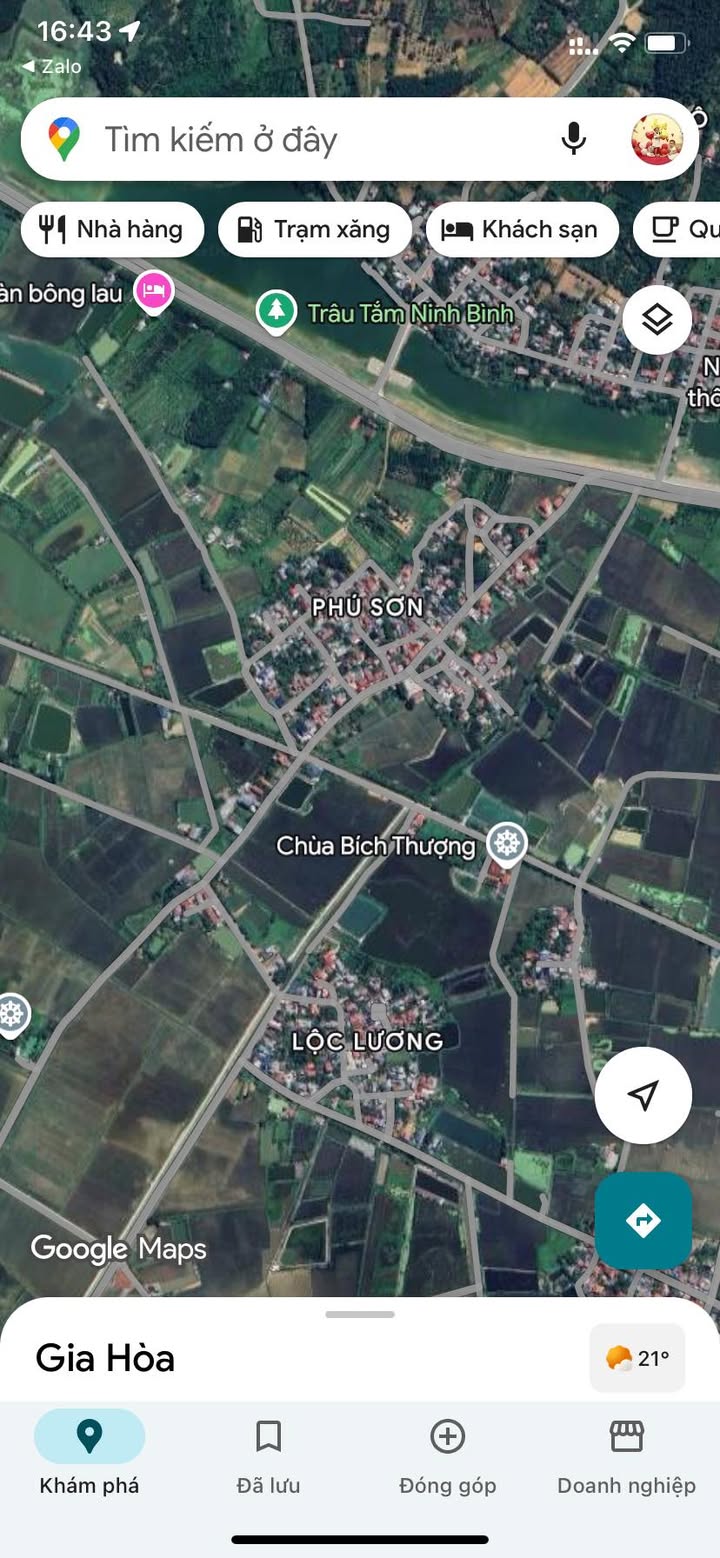Open the Trâu Tắm Ninh Bình place marker
This screenshot has width=720, height=1558.
[275, 311]
